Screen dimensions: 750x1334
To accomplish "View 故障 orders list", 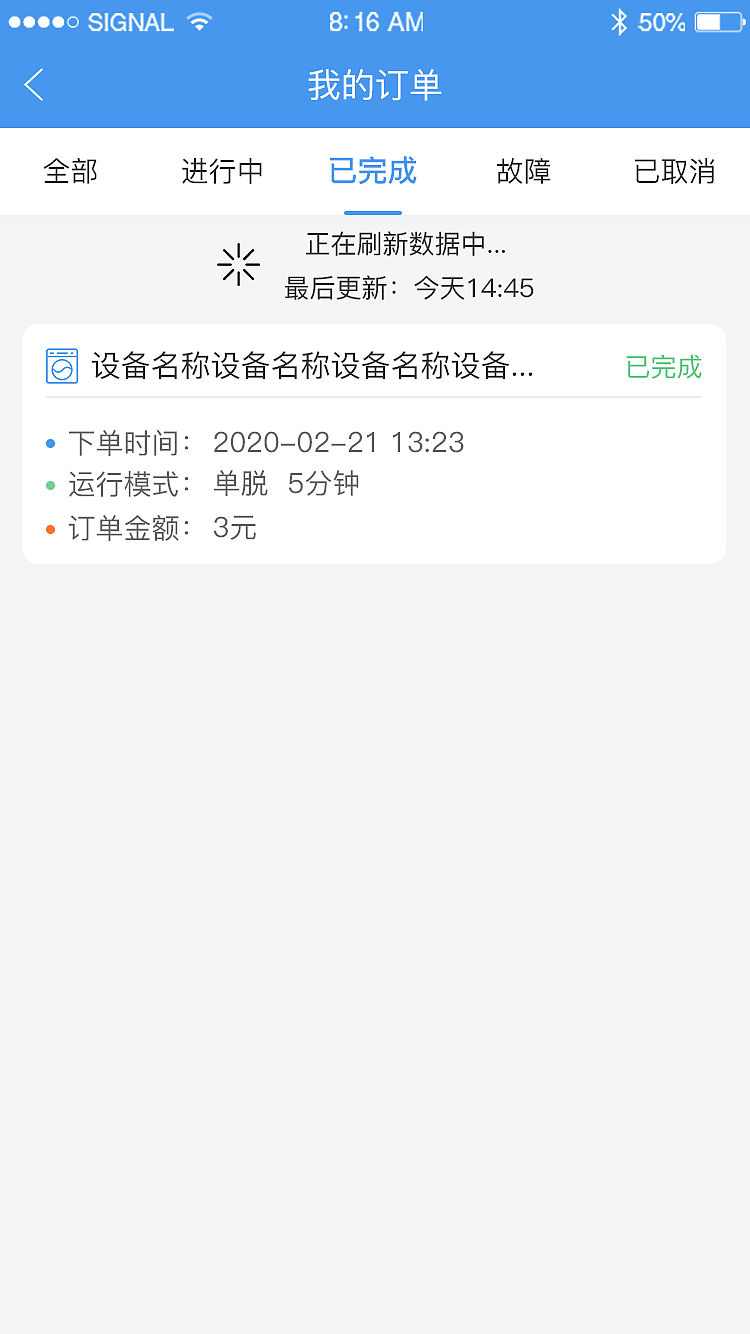I will coord(523,171).
